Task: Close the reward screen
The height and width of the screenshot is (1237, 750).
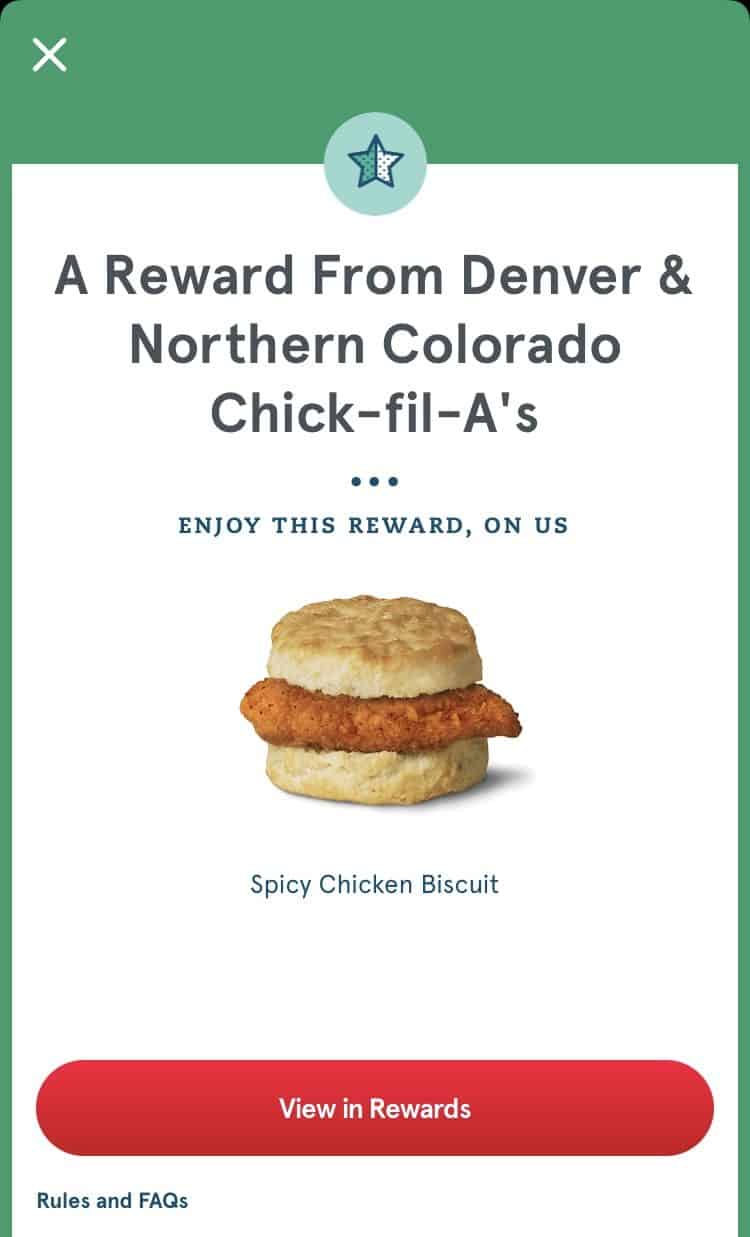Action: 49,55
